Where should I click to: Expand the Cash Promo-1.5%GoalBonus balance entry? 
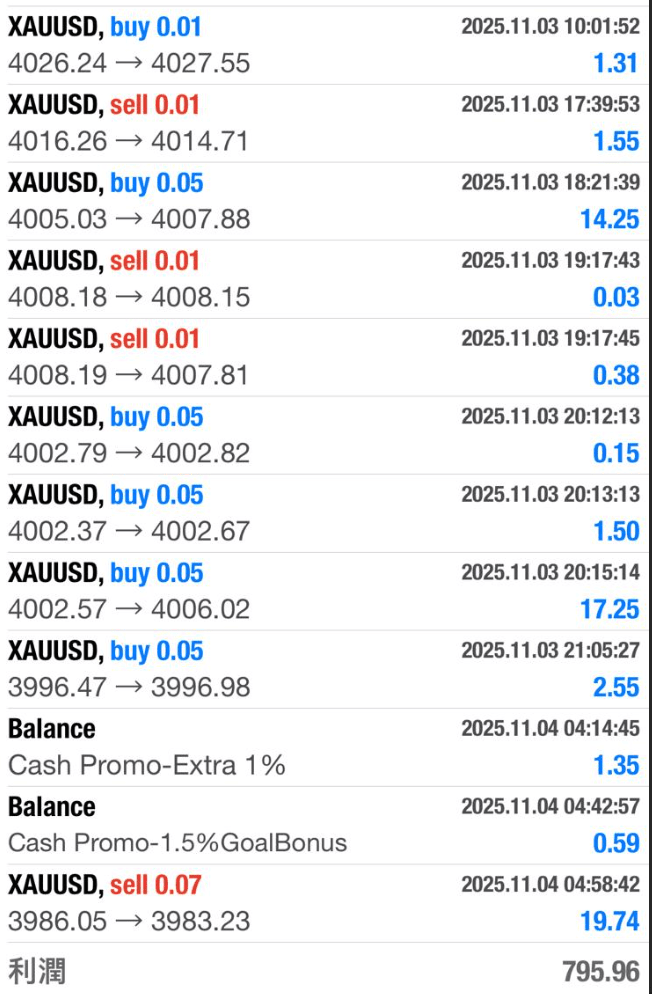coord(325,825)
